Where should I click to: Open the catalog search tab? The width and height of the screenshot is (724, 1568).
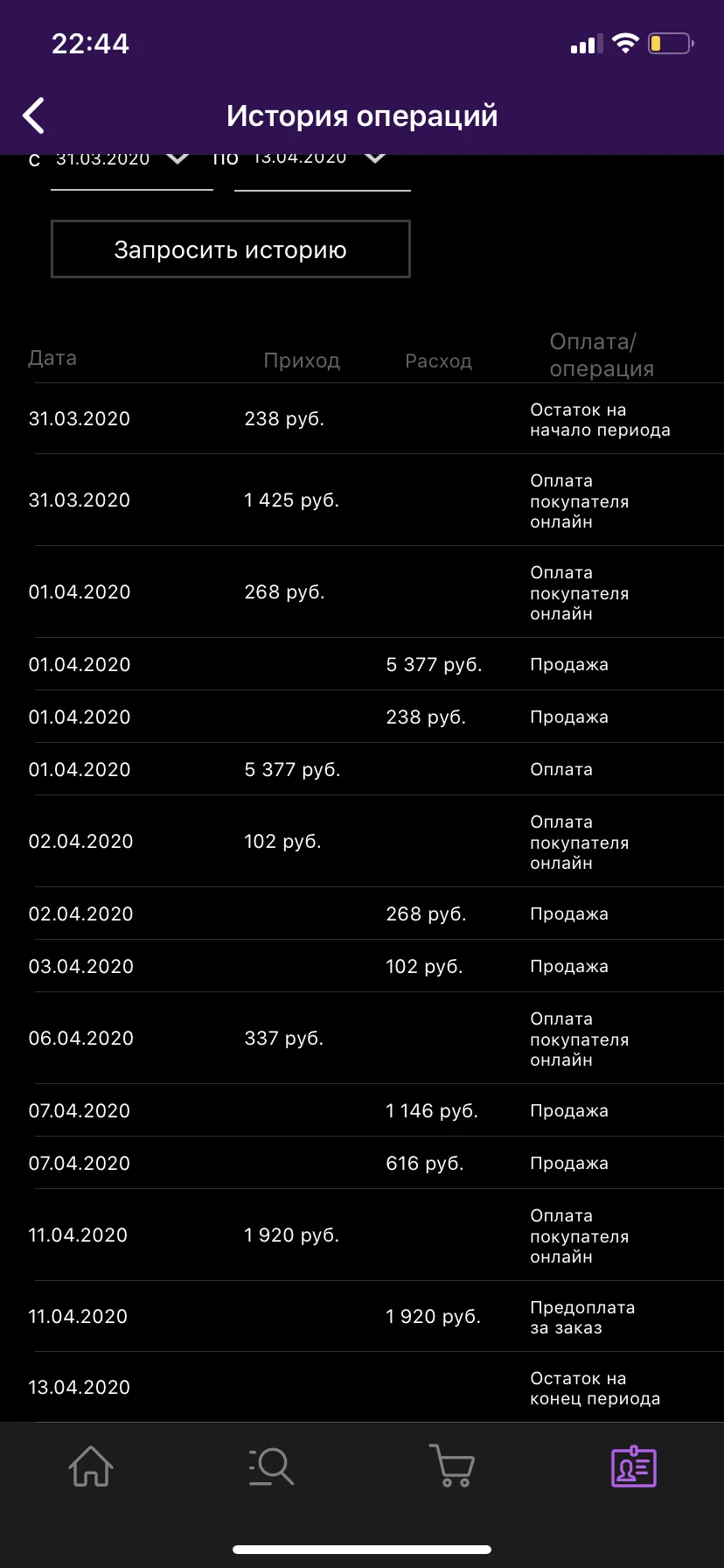[x=271, y=1466]
